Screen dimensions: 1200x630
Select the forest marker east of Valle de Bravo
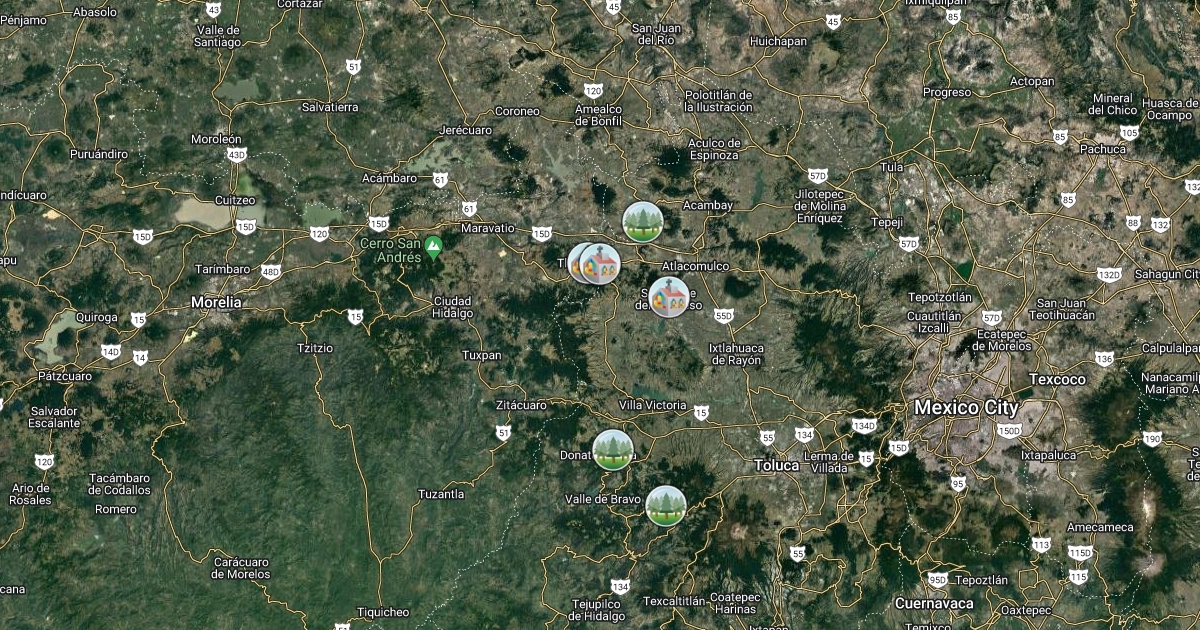click(665, 505)
